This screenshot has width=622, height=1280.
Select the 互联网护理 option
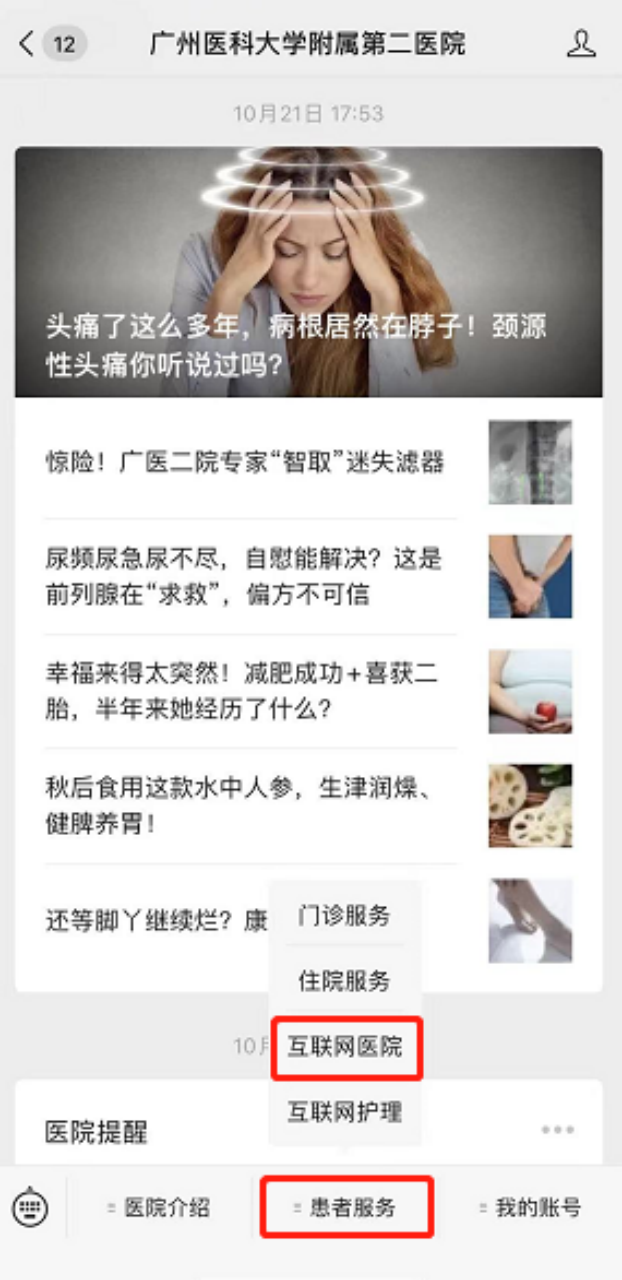345,1111
